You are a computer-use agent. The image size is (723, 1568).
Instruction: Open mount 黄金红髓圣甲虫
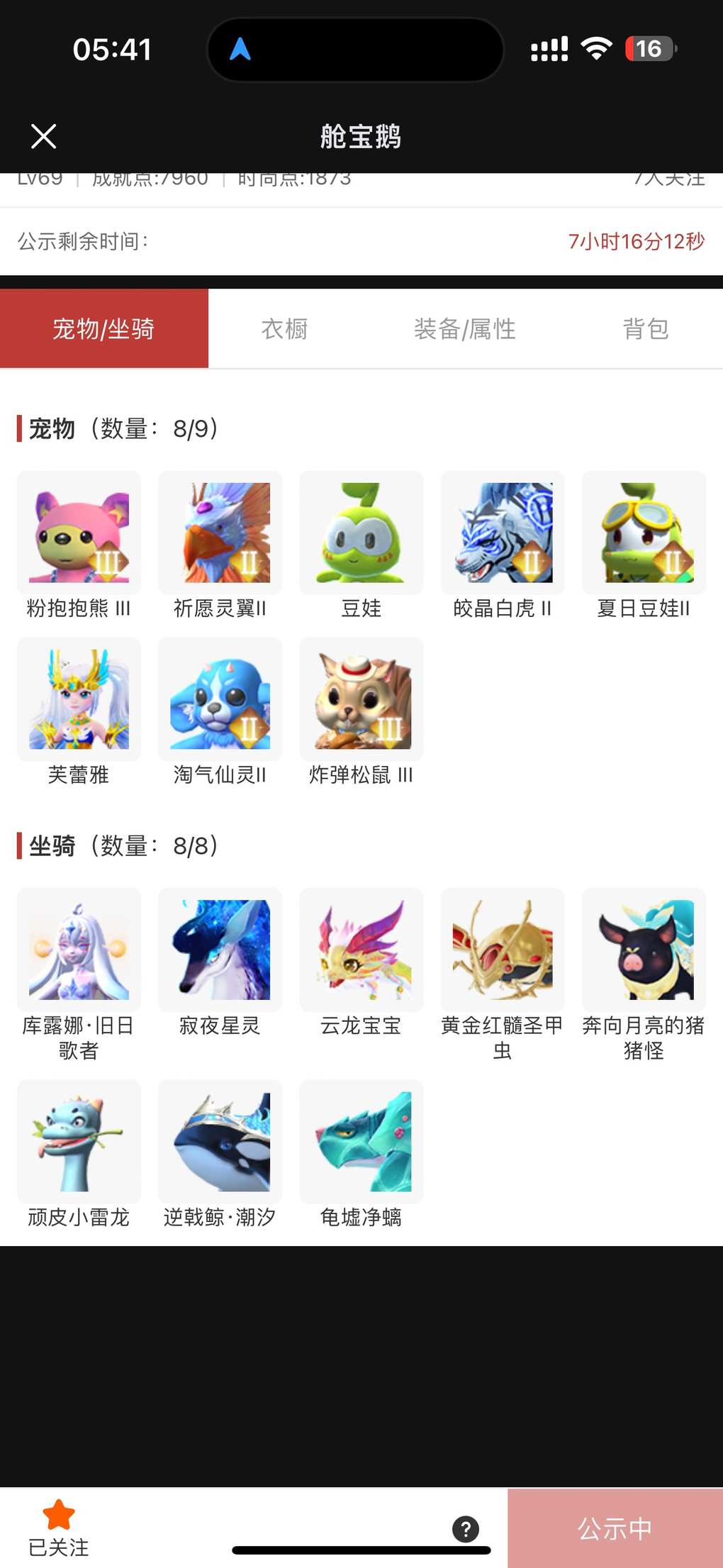[x=503, y=950]
